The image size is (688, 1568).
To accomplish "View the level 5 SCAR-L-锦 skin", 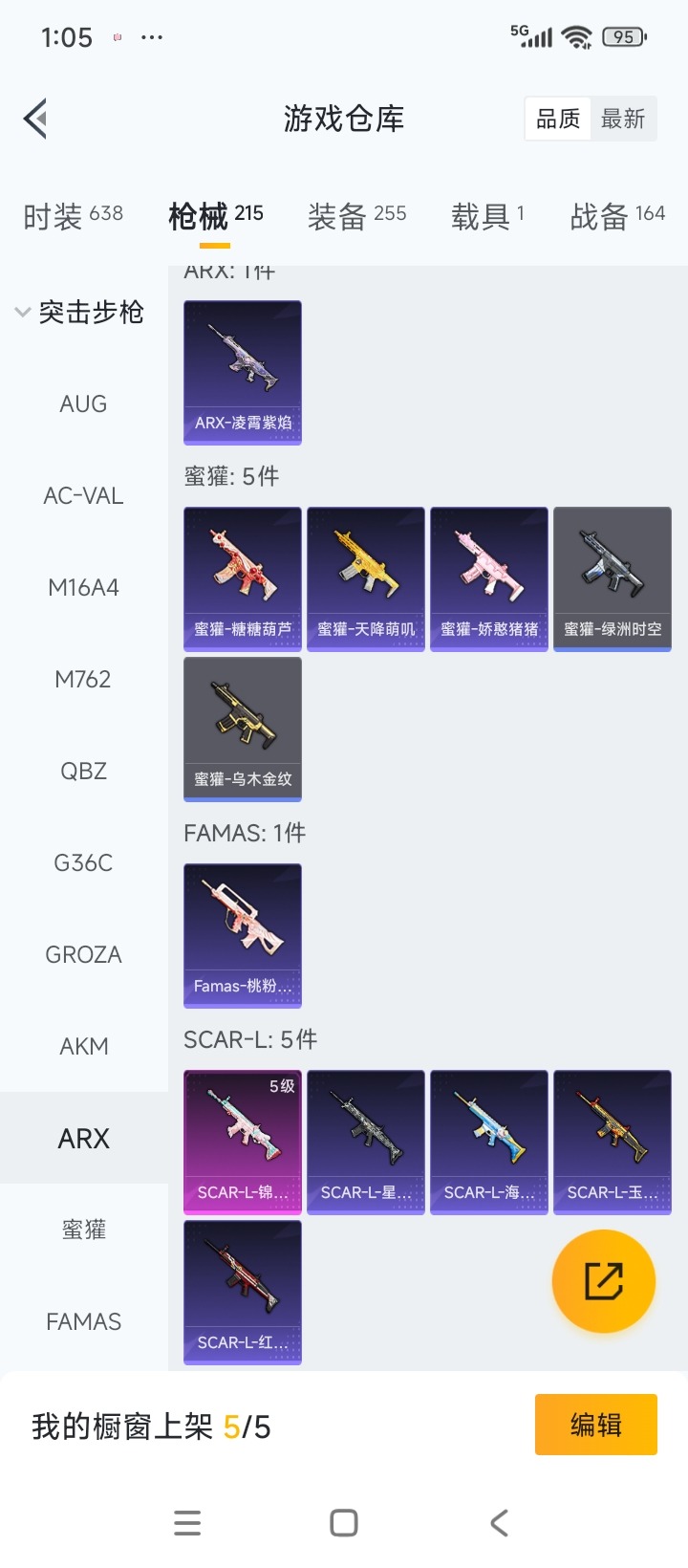I will coord(243,1142).
